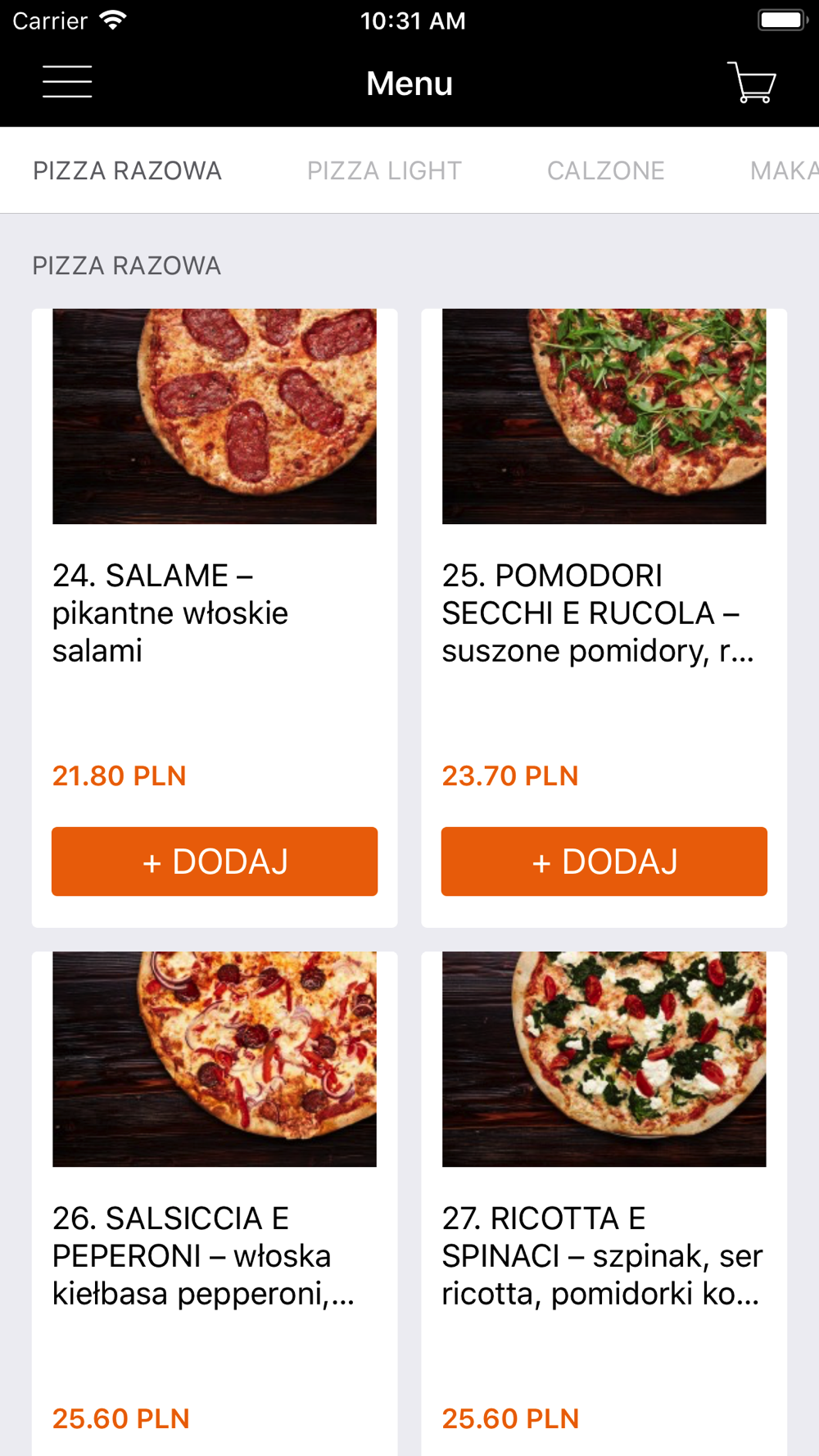Switch to the PIZZA LIGHT tab
819x1456 pixels.
[384, 170]
